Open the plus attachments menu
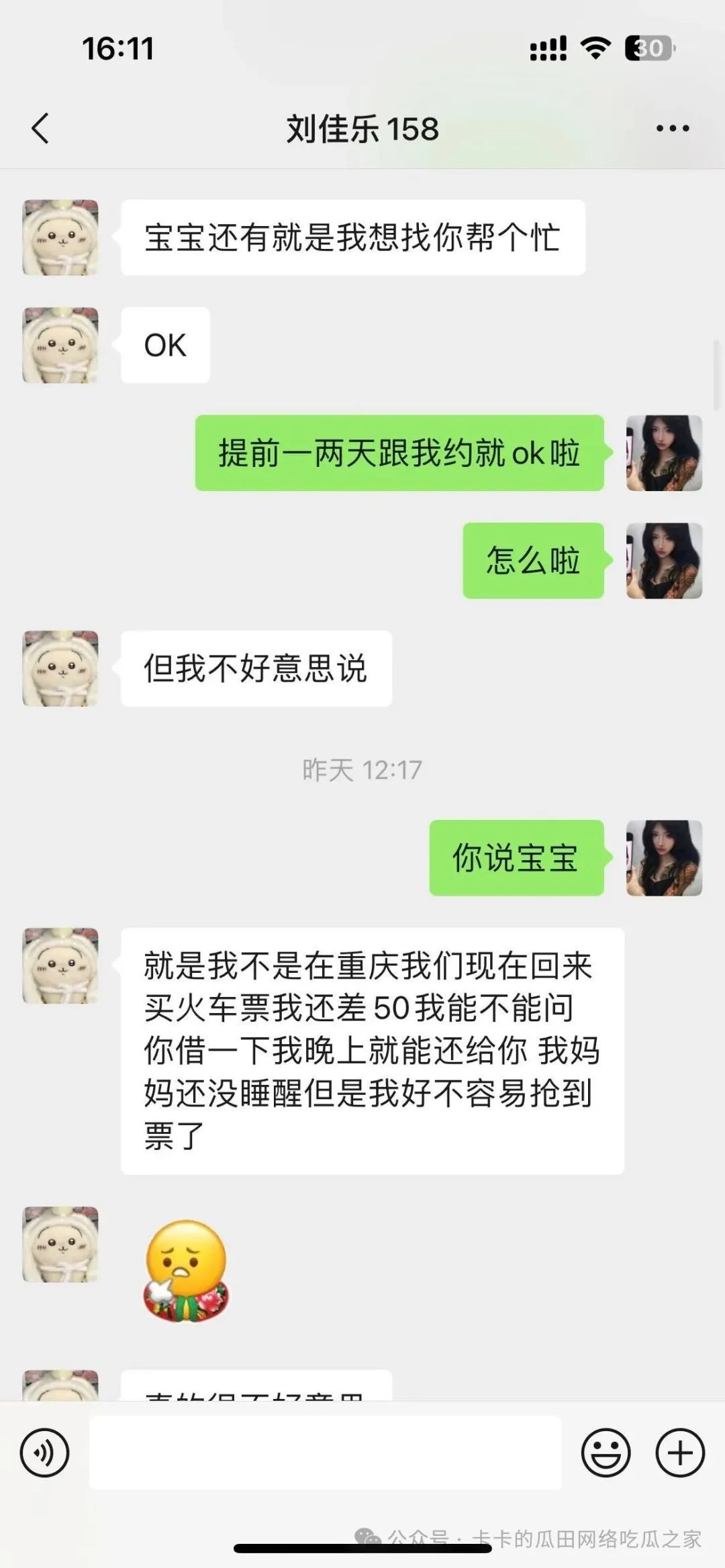Image resolution: width=725 pixels, height=1568 pixels. [x=680, y=1453]
